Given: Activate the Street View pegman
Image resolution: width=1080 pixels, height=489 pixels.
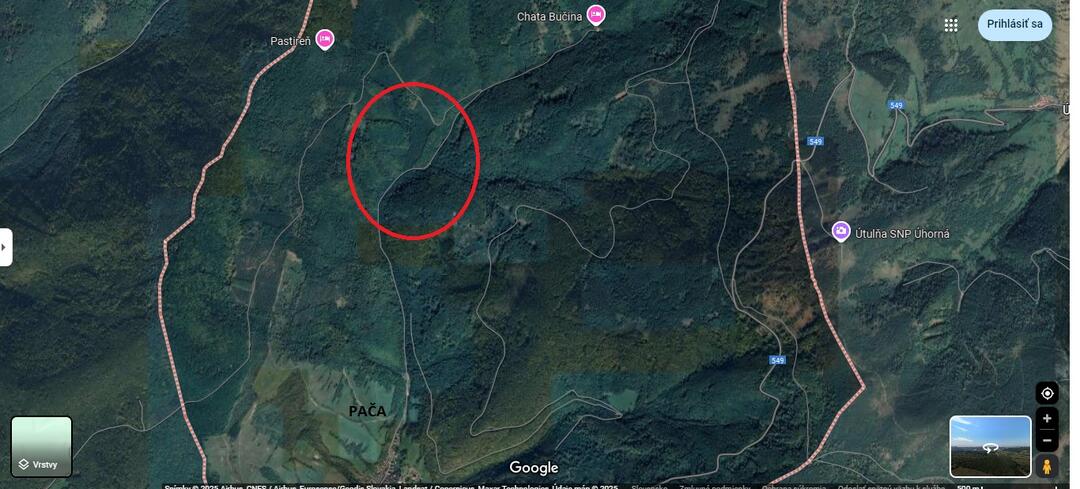Looking at the screenshot, I should (1047, 466).
